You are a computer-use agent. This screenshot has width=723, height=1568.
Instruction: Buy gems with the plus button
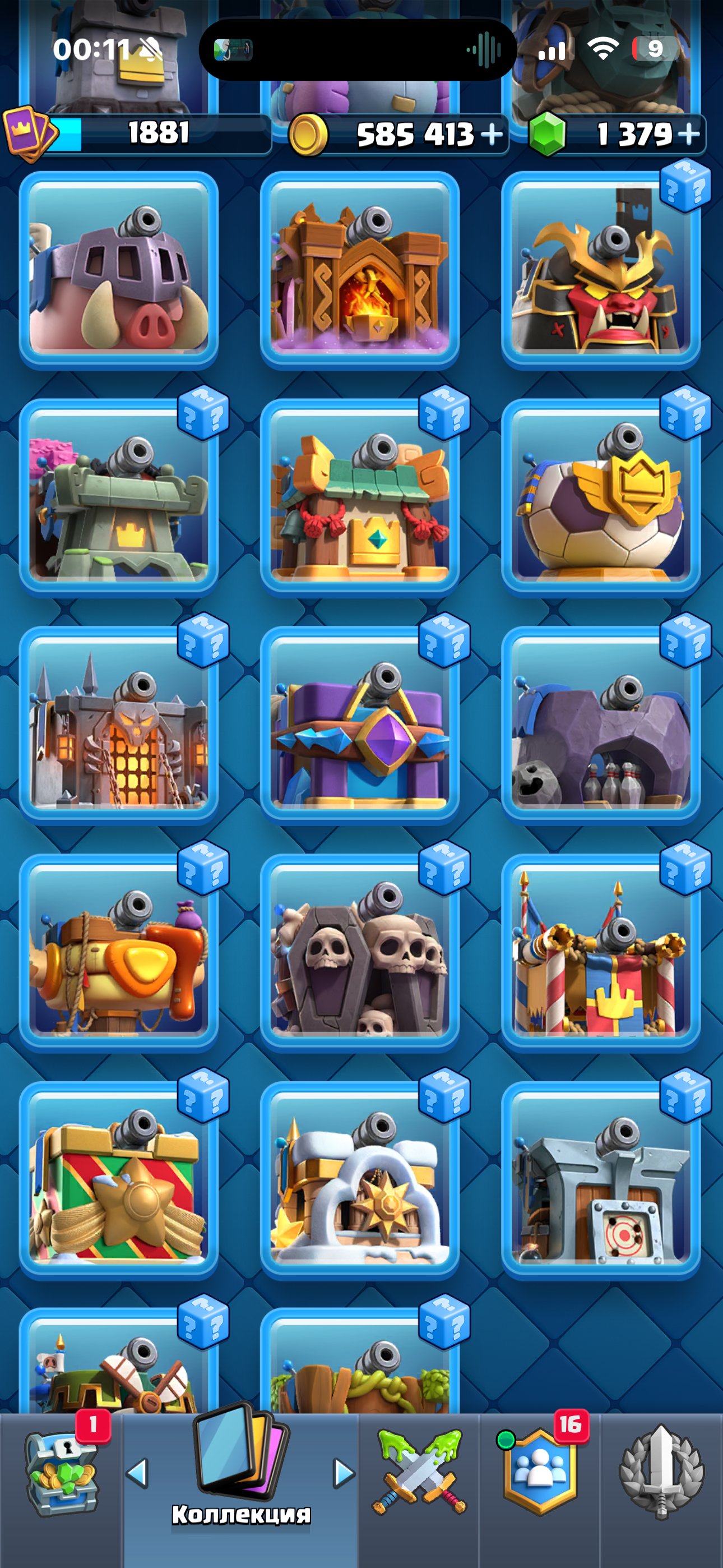(688, 134)
